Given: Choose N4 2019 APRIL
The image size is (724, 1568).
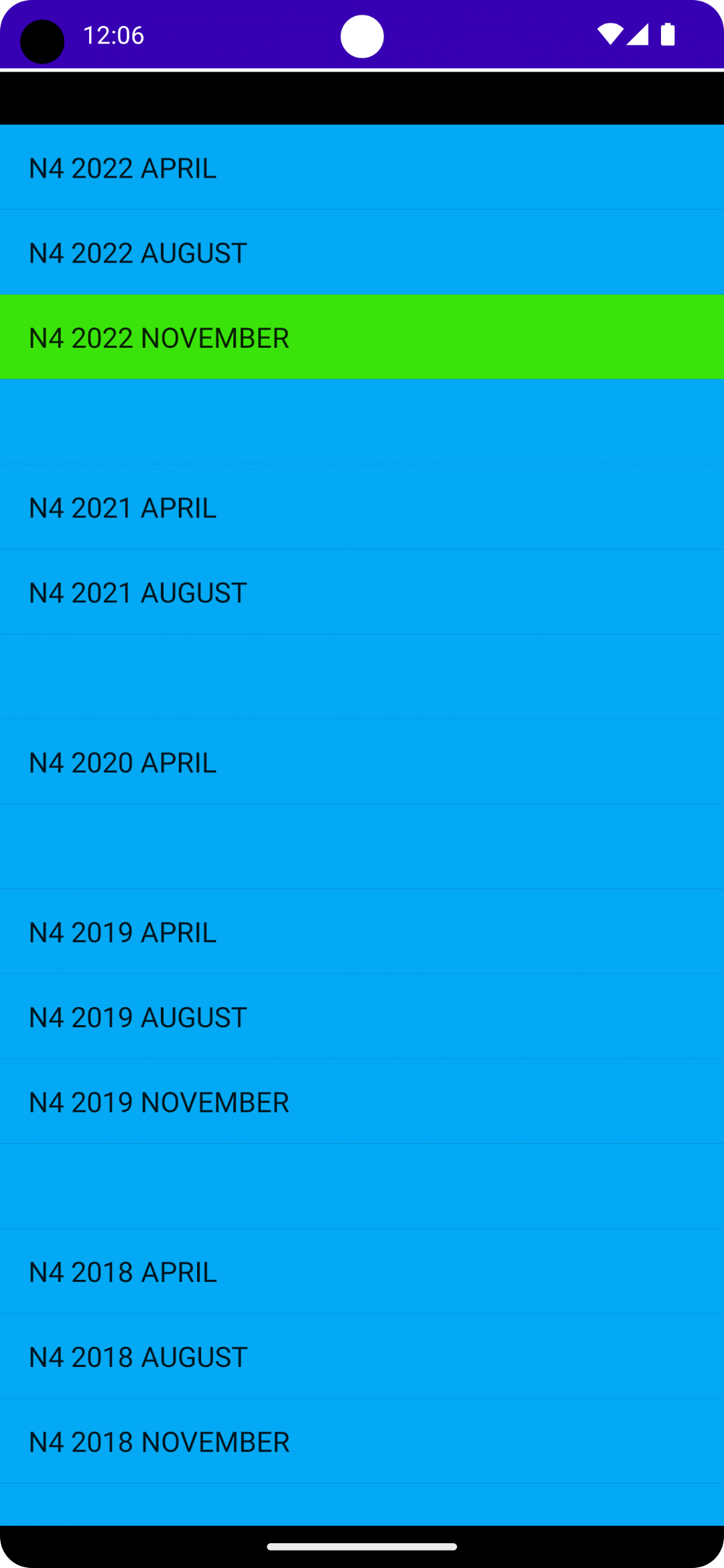Looking at the screenshot, I should point(362,932).
